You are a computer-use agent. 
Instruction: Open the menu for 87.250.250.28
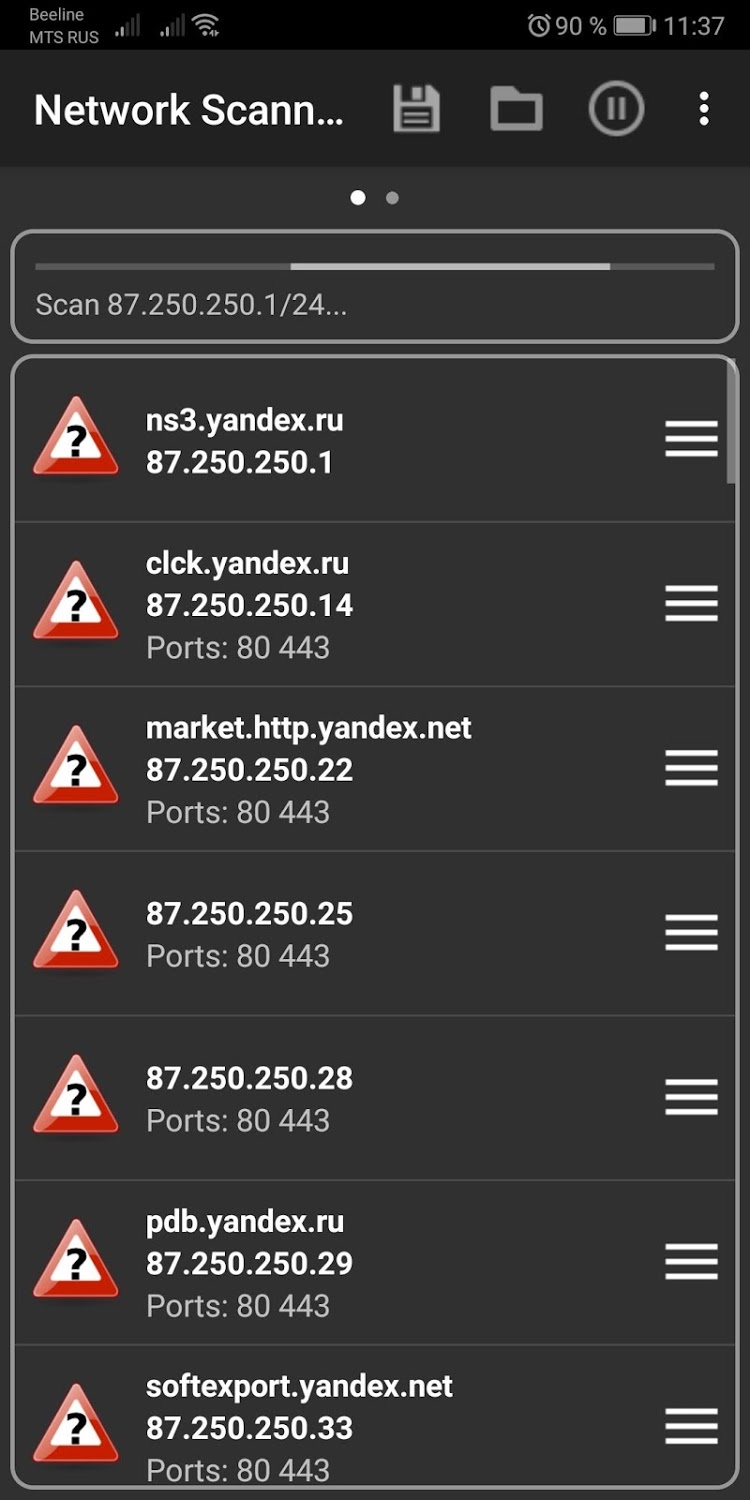[x=691, y=1097]
